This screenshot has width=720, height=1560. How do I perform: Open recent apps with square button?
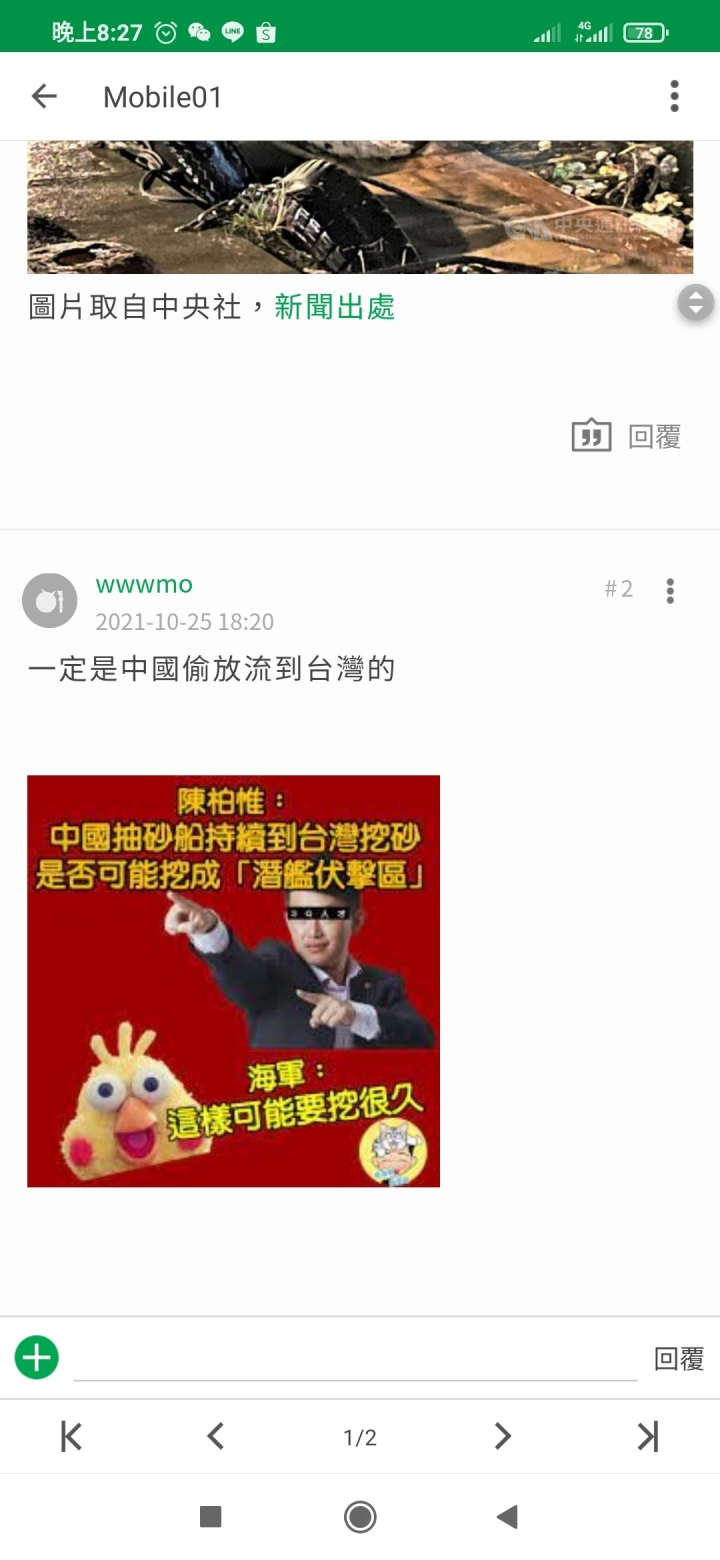click(210, 1517)
